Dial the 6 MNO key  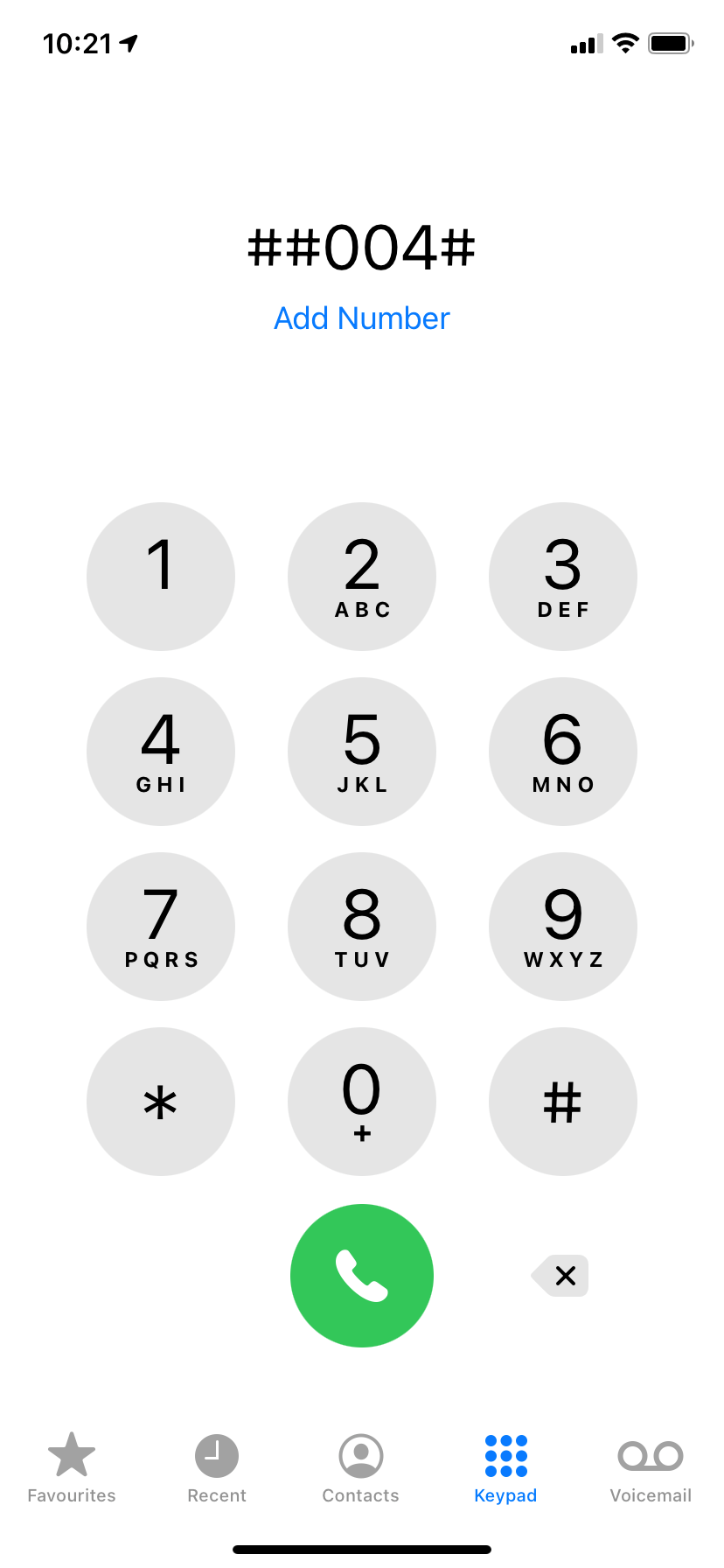click(563, 752)
